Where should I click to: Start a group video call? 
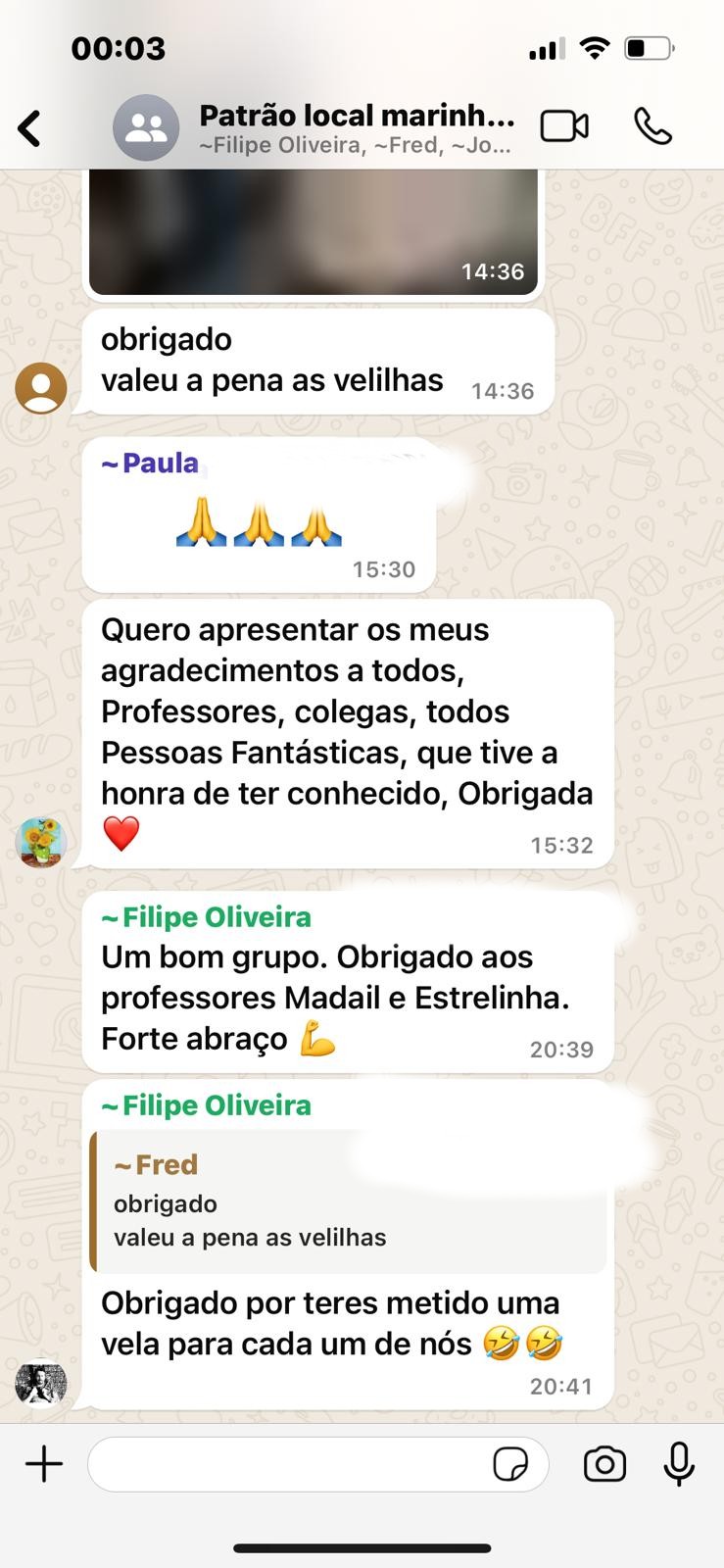point(564,126)
